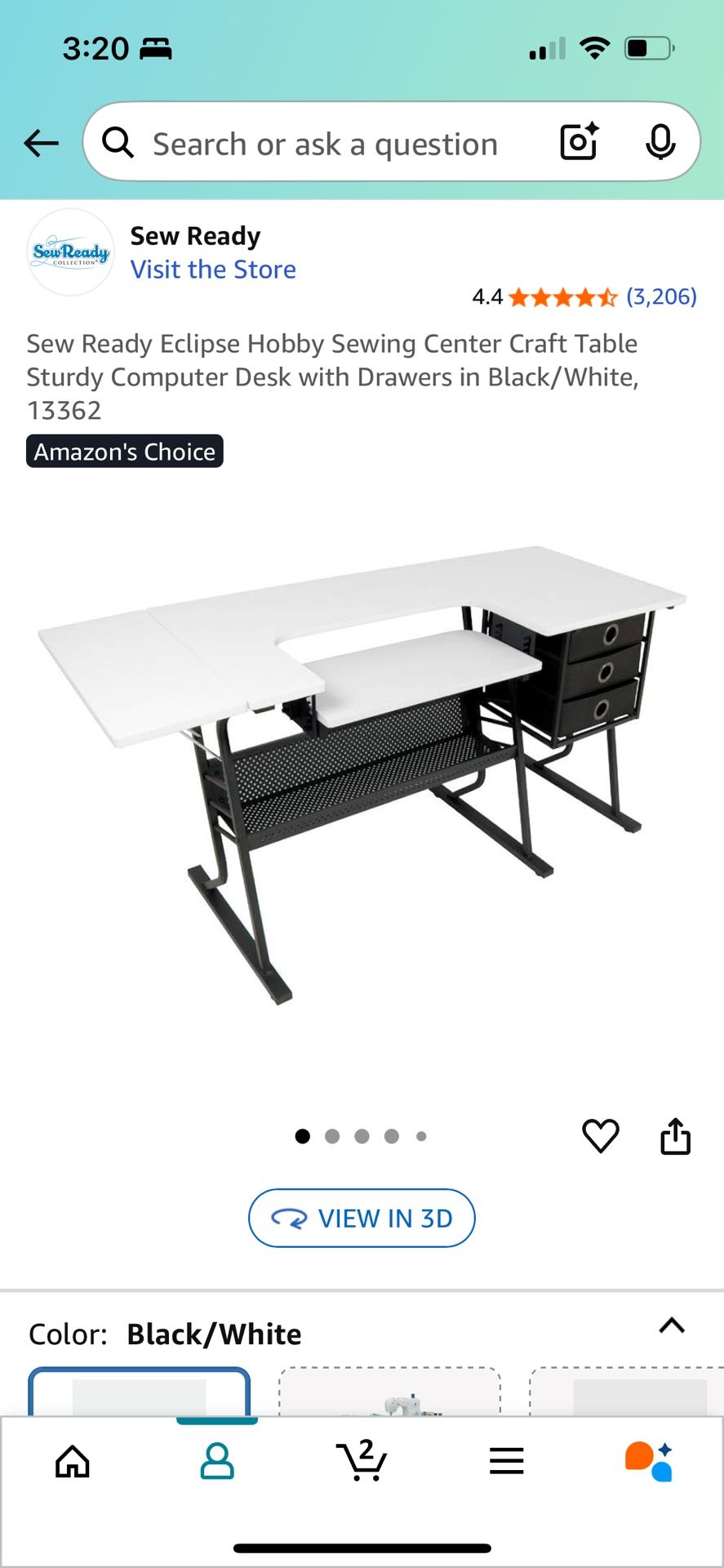Open the camera visual search

[x=577, y=143]
